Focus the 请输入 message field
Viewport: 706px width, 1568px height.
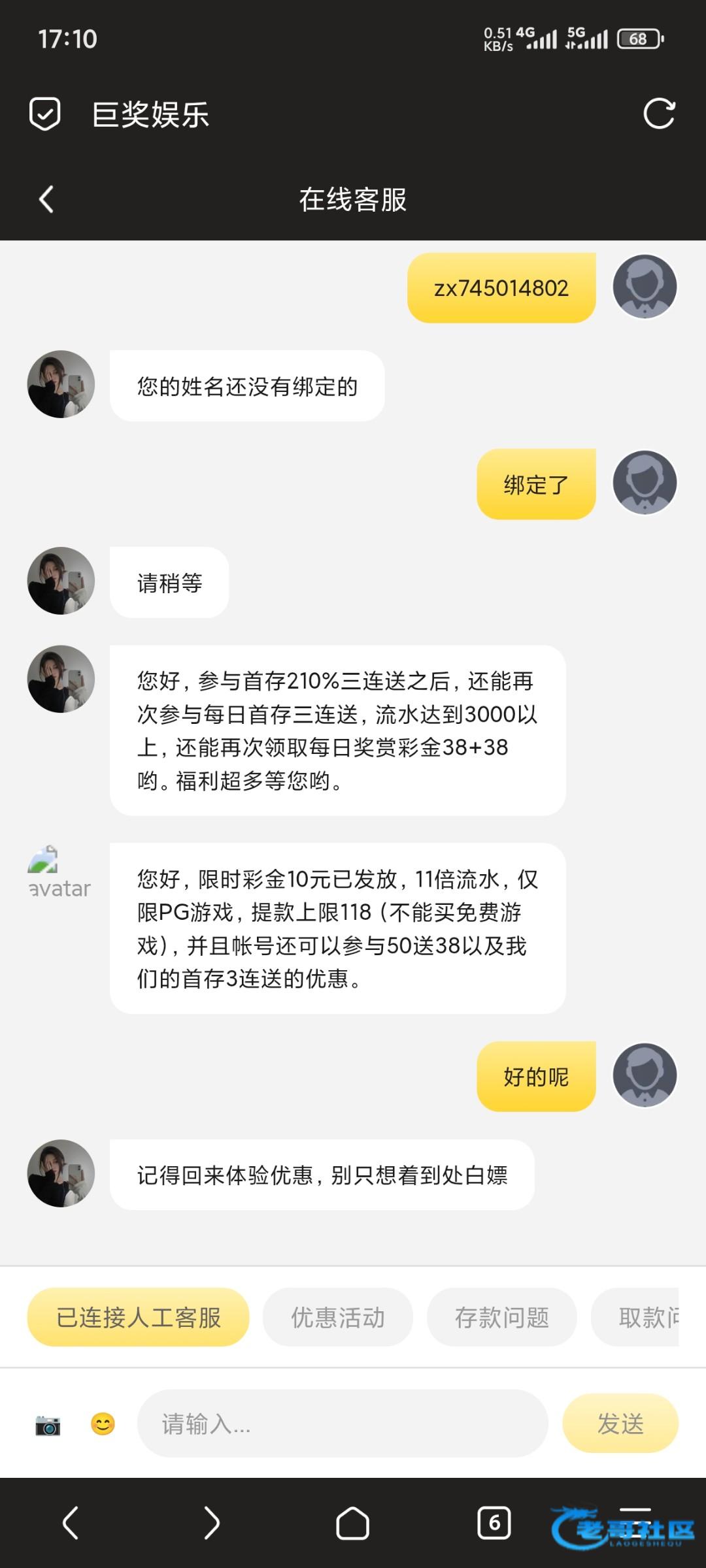click(342, 1424)
